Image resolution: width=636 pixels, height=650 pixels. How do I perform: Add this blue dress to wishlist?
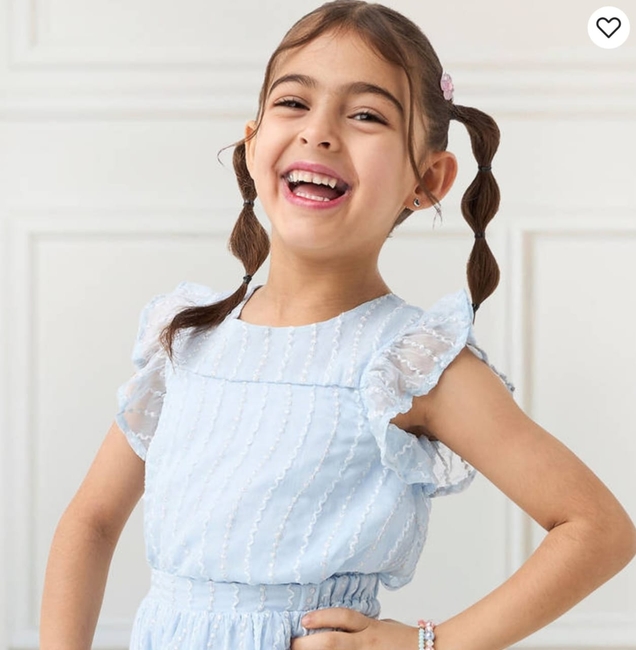608,27
